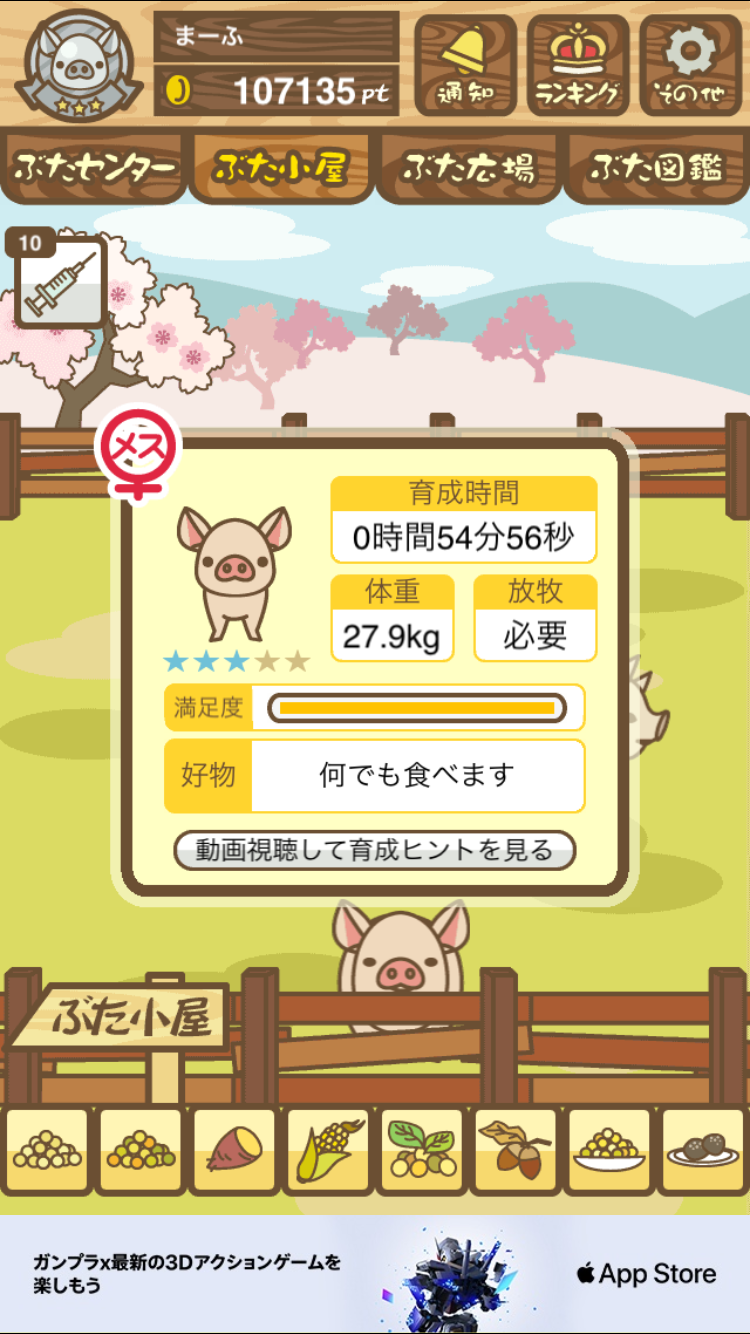Pick the beans with green leaves feed
The image size is (750, 1334).
[421, 1152]
